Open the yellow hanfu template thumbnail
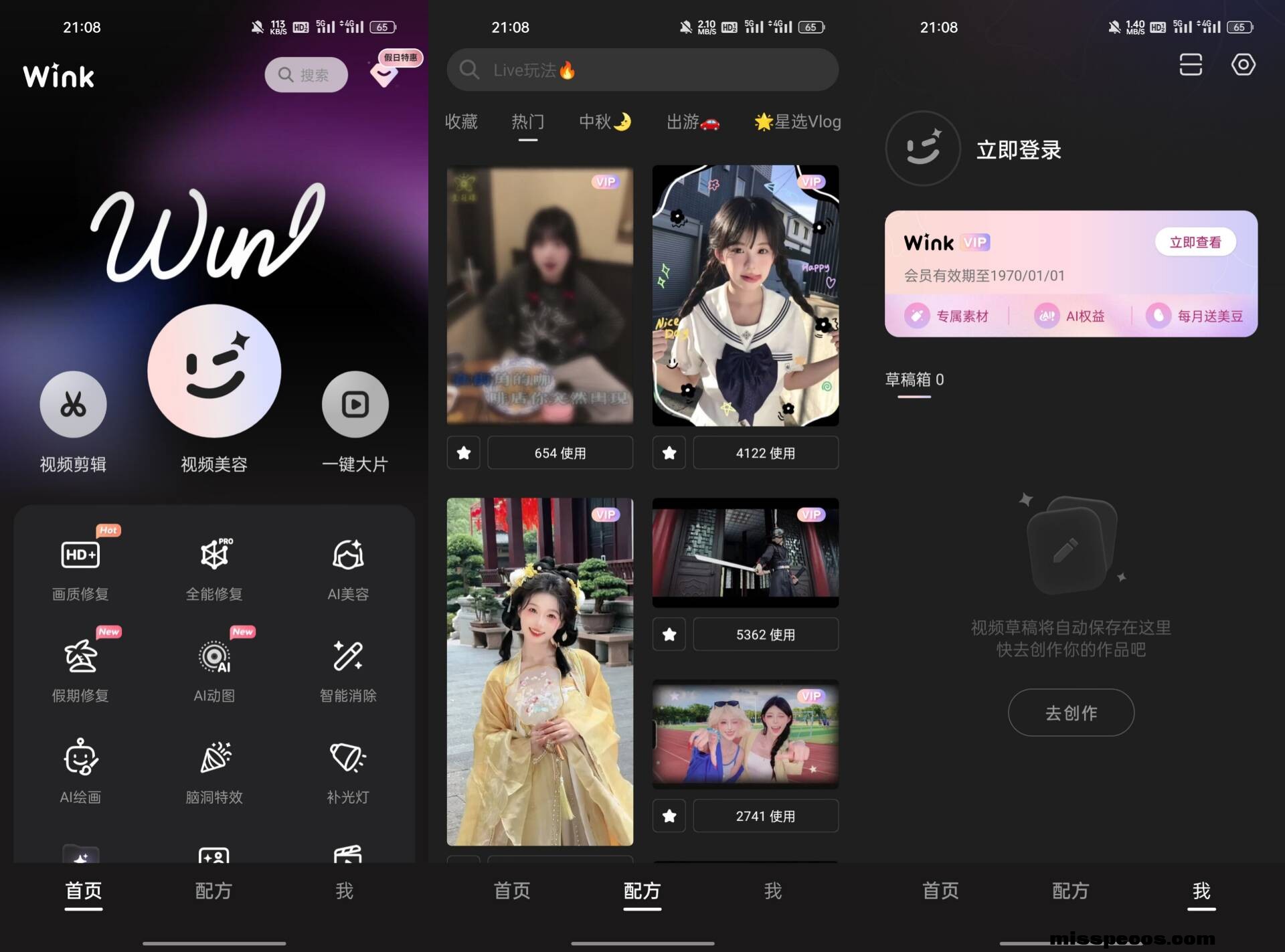 539,671
